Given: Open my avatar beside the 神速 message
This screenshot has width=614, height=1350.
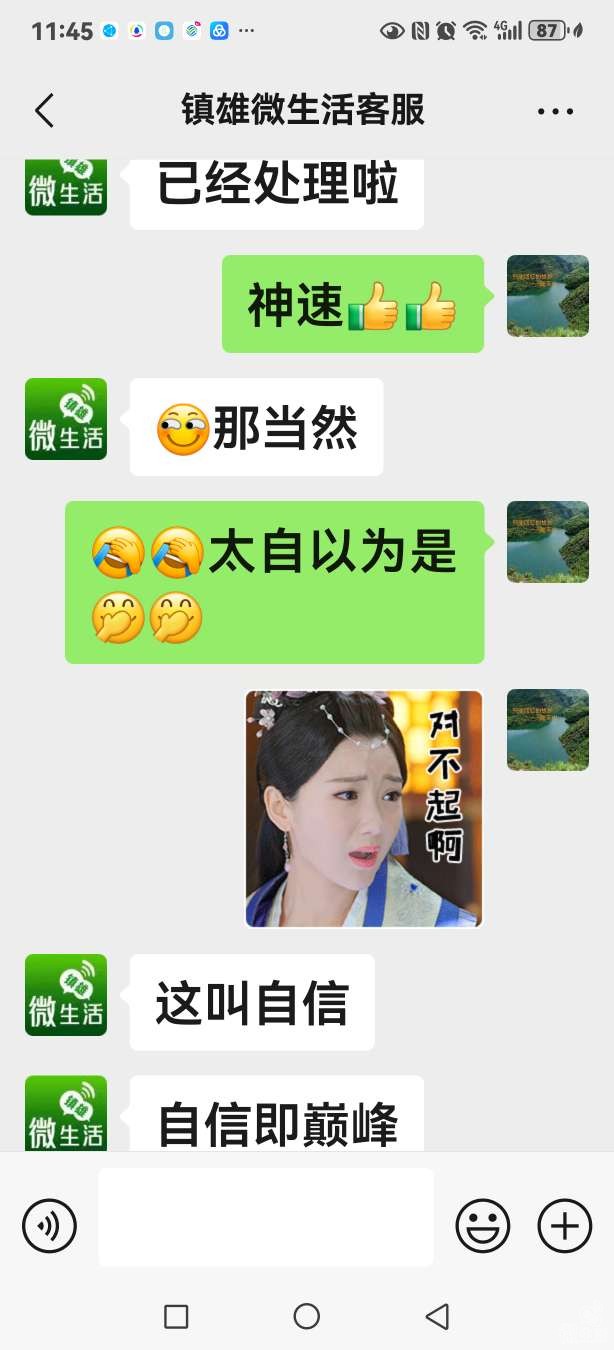Looking at the screenshot, I should pyautogui.click(x=547, y=296).
